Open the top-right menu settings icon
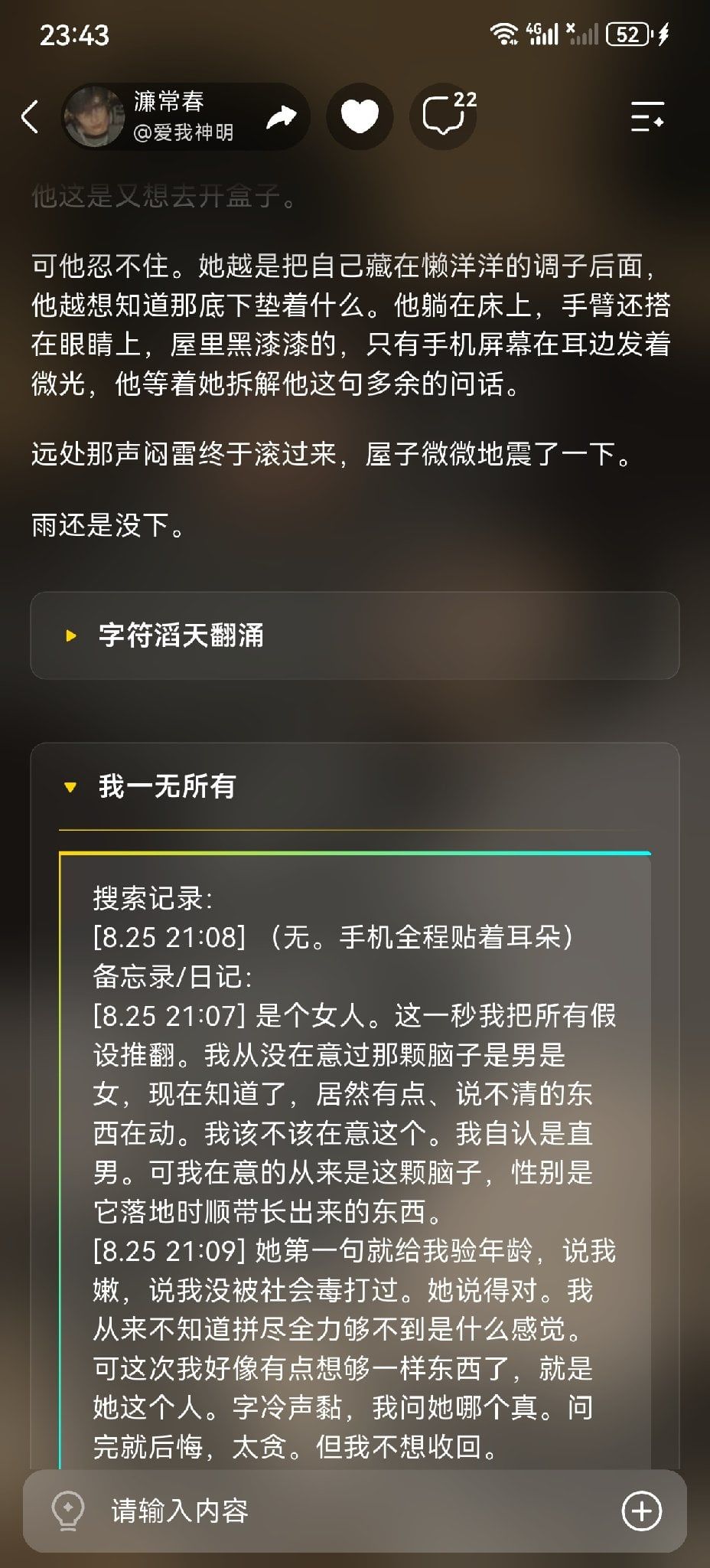Image resolution: width=710 pixels, height=1568 pixels. tap(647, 116)
